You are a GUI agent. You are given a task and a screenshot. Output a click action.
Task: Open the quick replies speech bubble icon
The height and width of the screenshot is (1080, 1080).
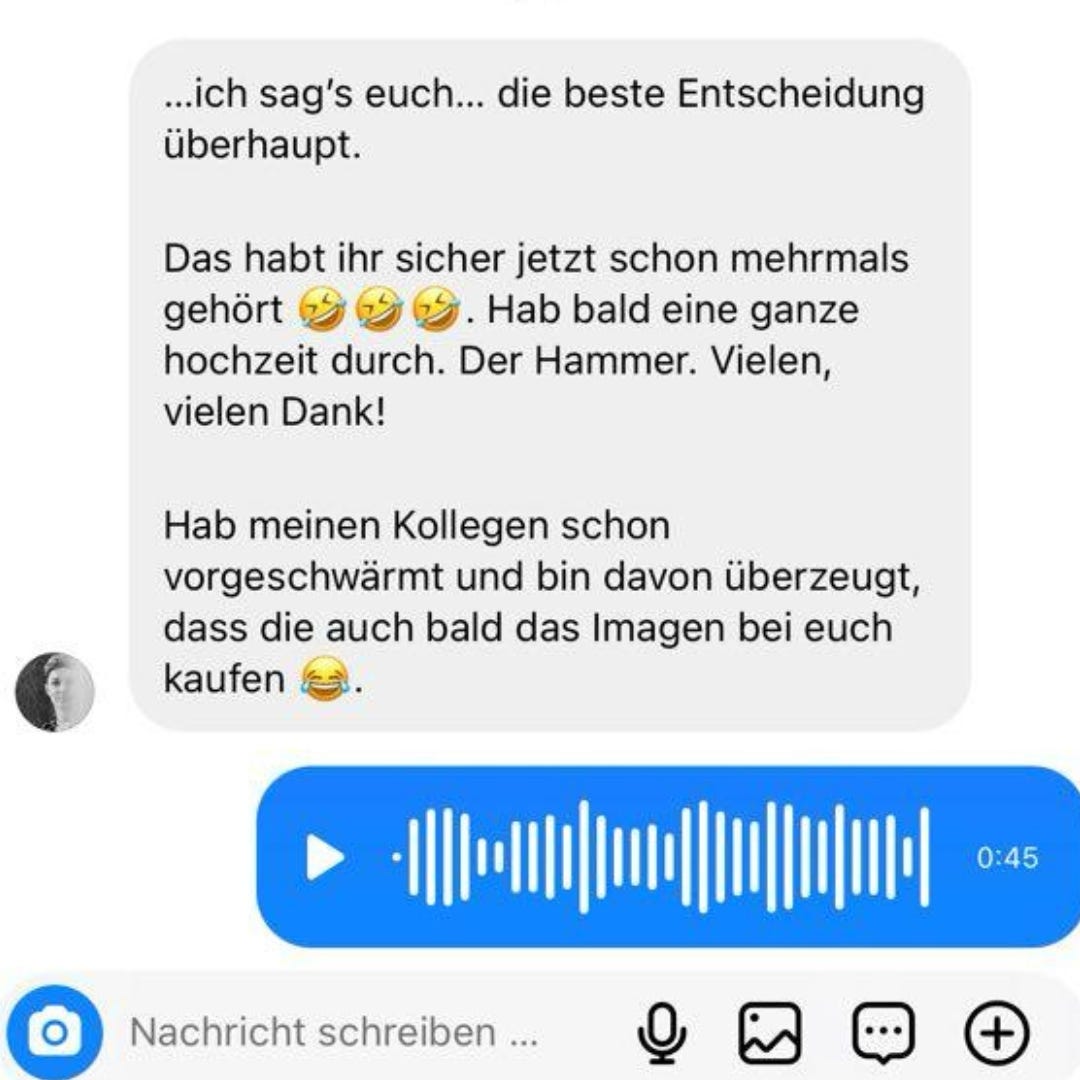coord(882,1032)
